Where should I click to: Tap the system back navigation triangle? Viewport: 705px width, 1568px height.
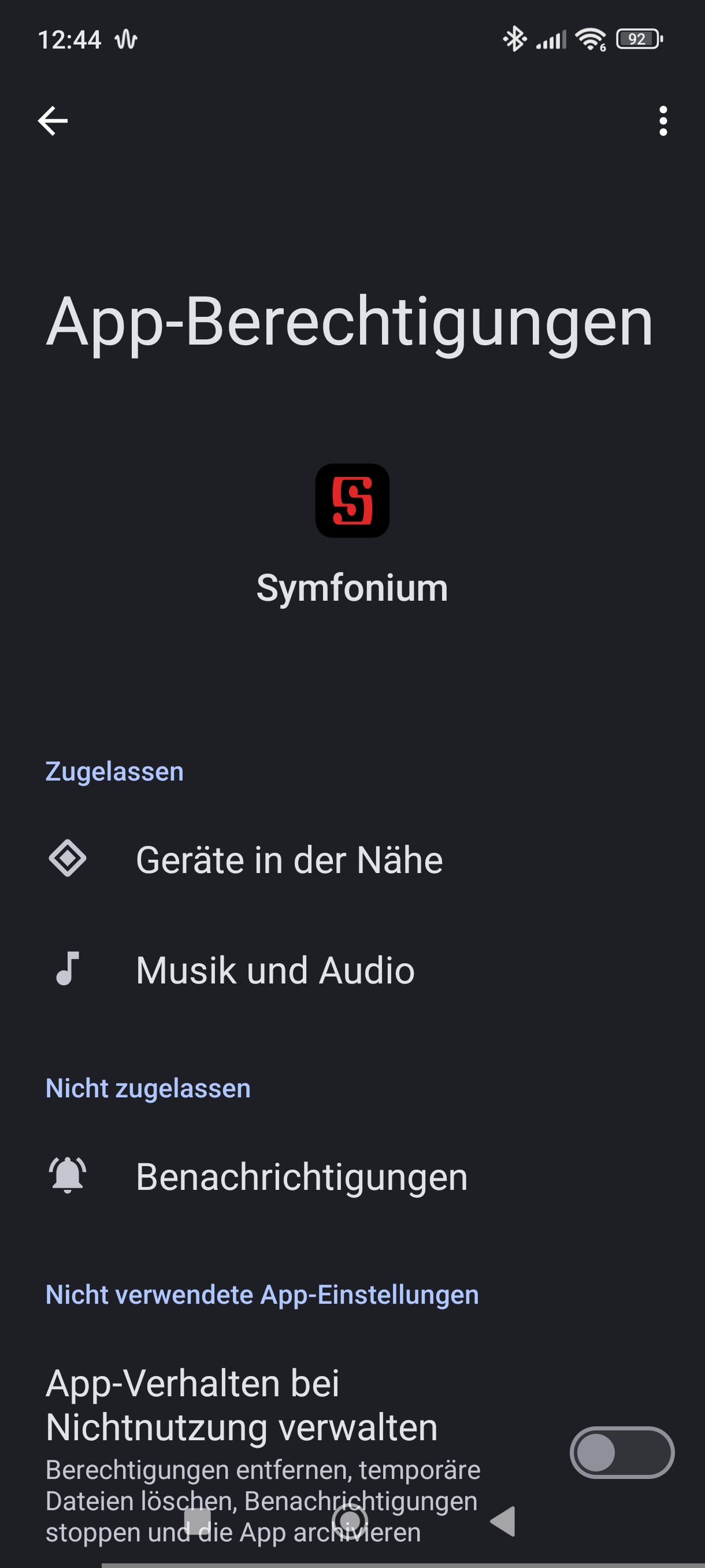tap(503, 1521)
